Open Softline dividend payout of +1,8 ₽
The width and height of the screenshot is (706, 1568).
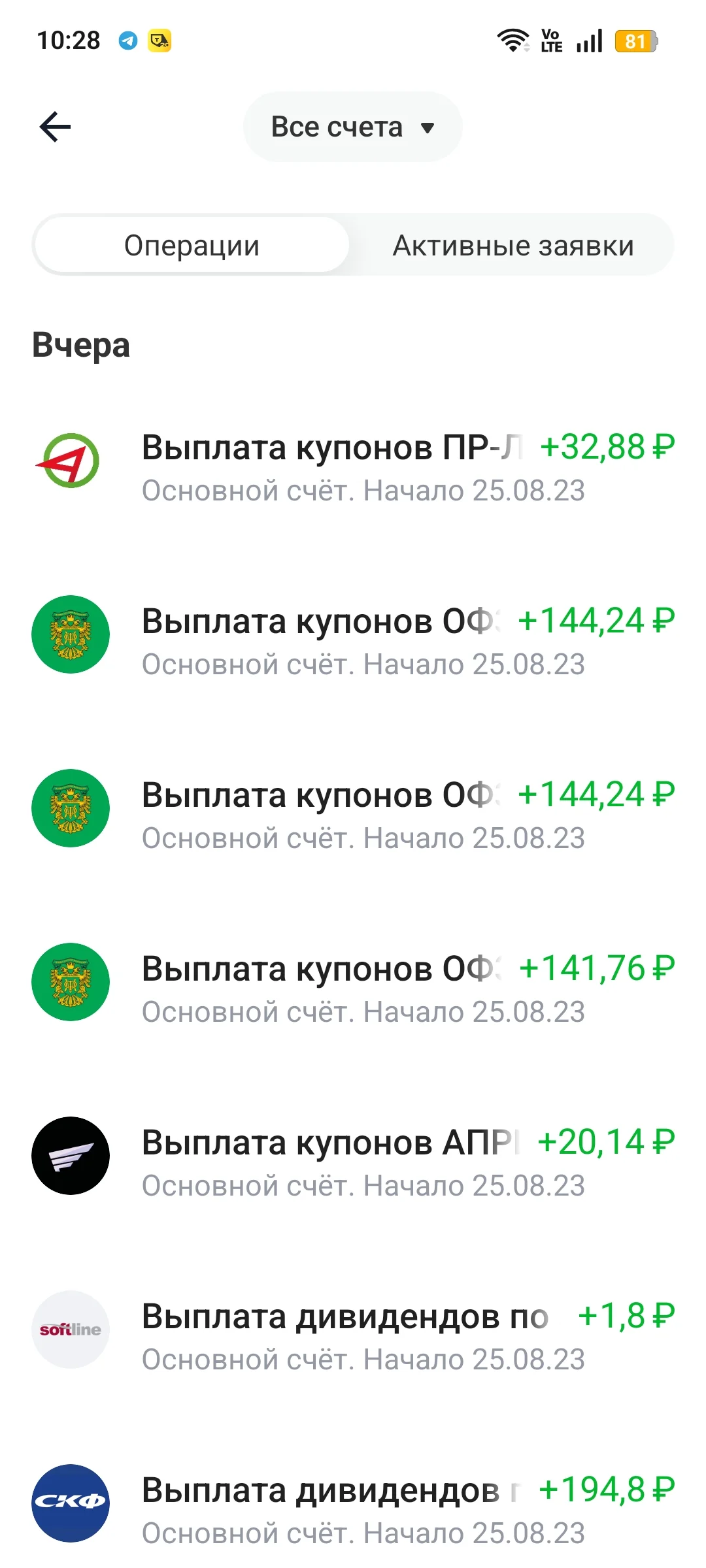pyautogui.click(x=353, y=1336)
